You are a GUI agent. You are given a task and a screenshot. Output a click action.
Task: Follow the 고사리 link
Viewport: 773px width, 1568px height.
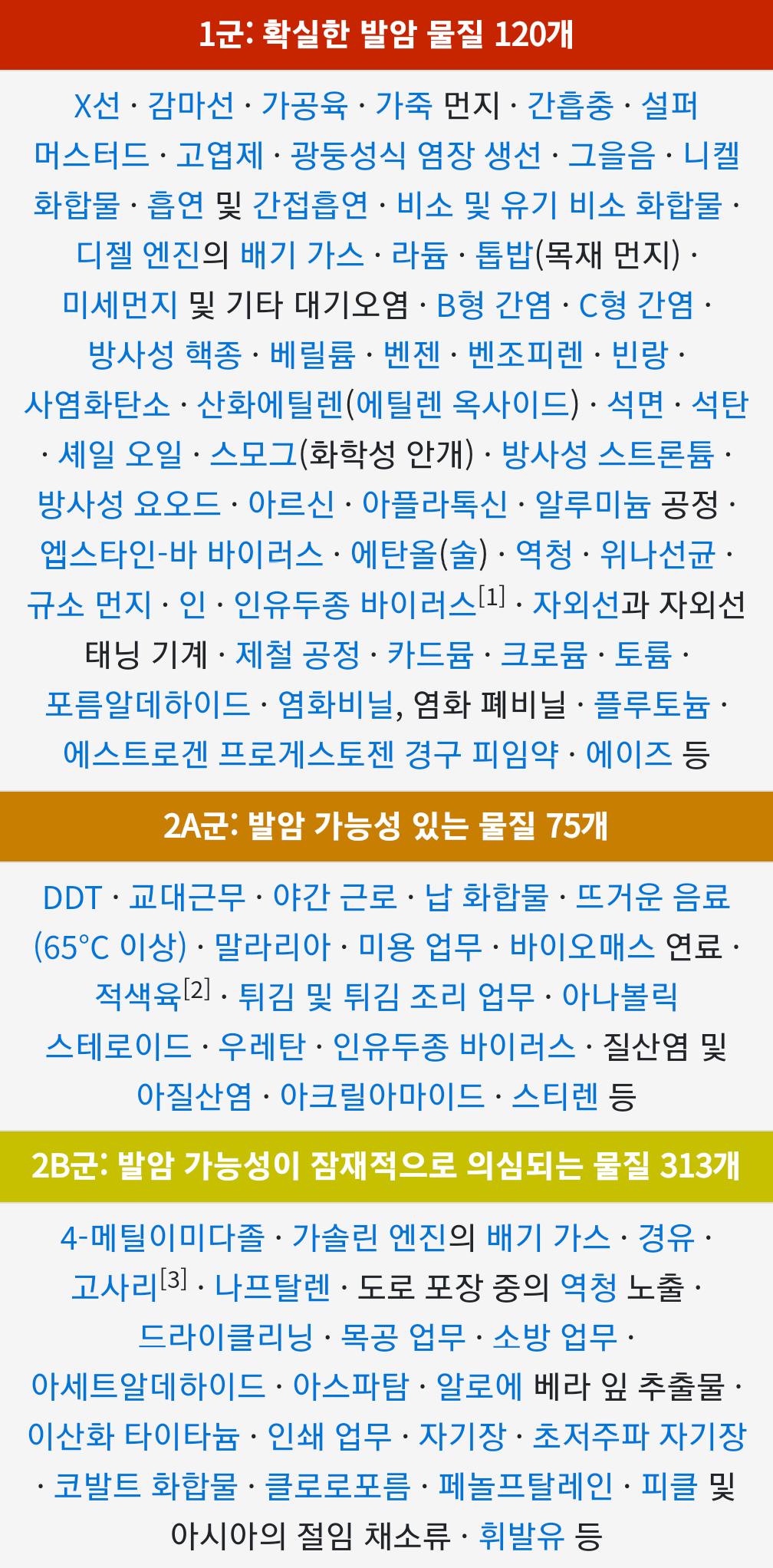(114, 1286)
